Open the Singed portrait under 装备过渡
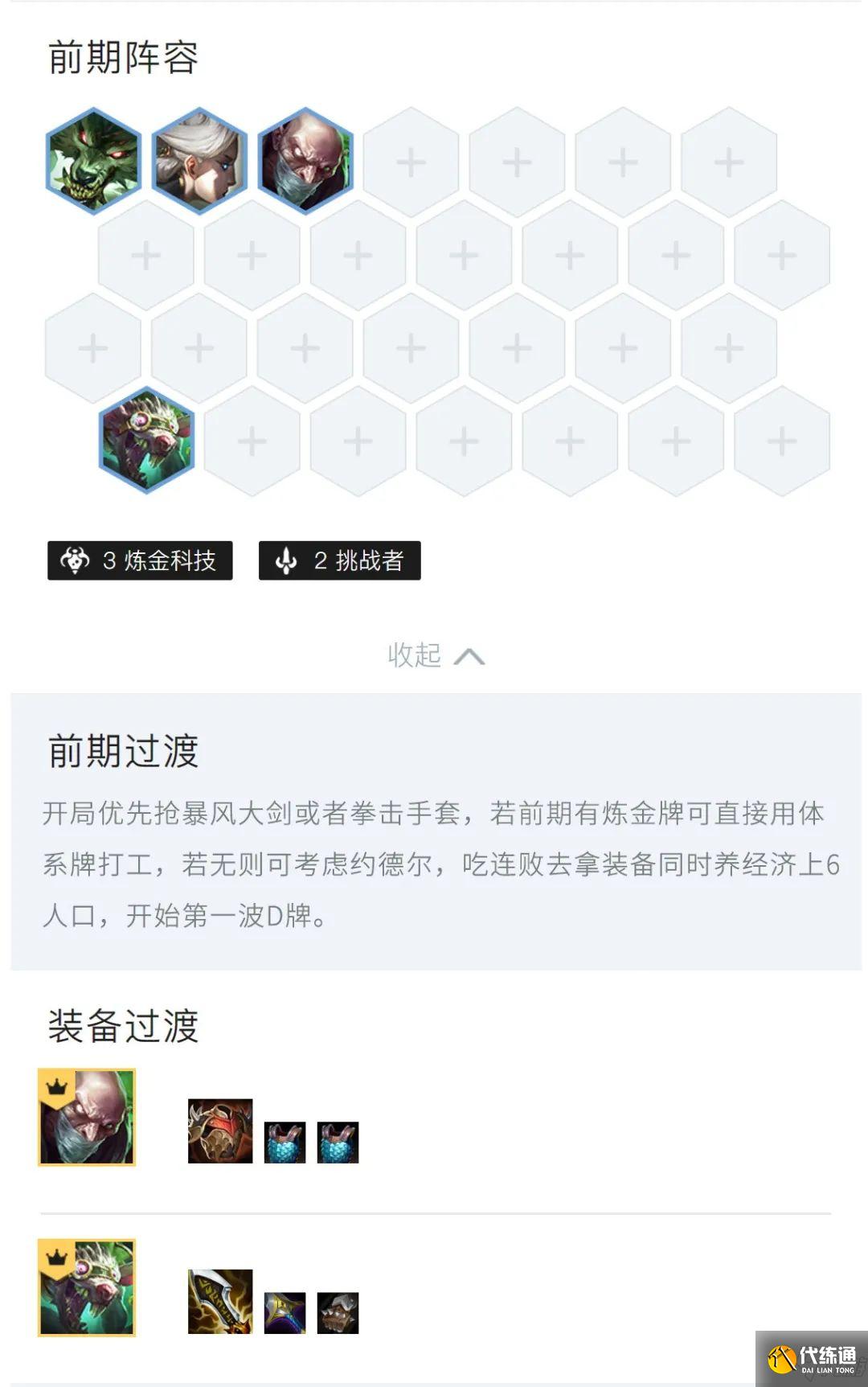 pos(87,1117)
